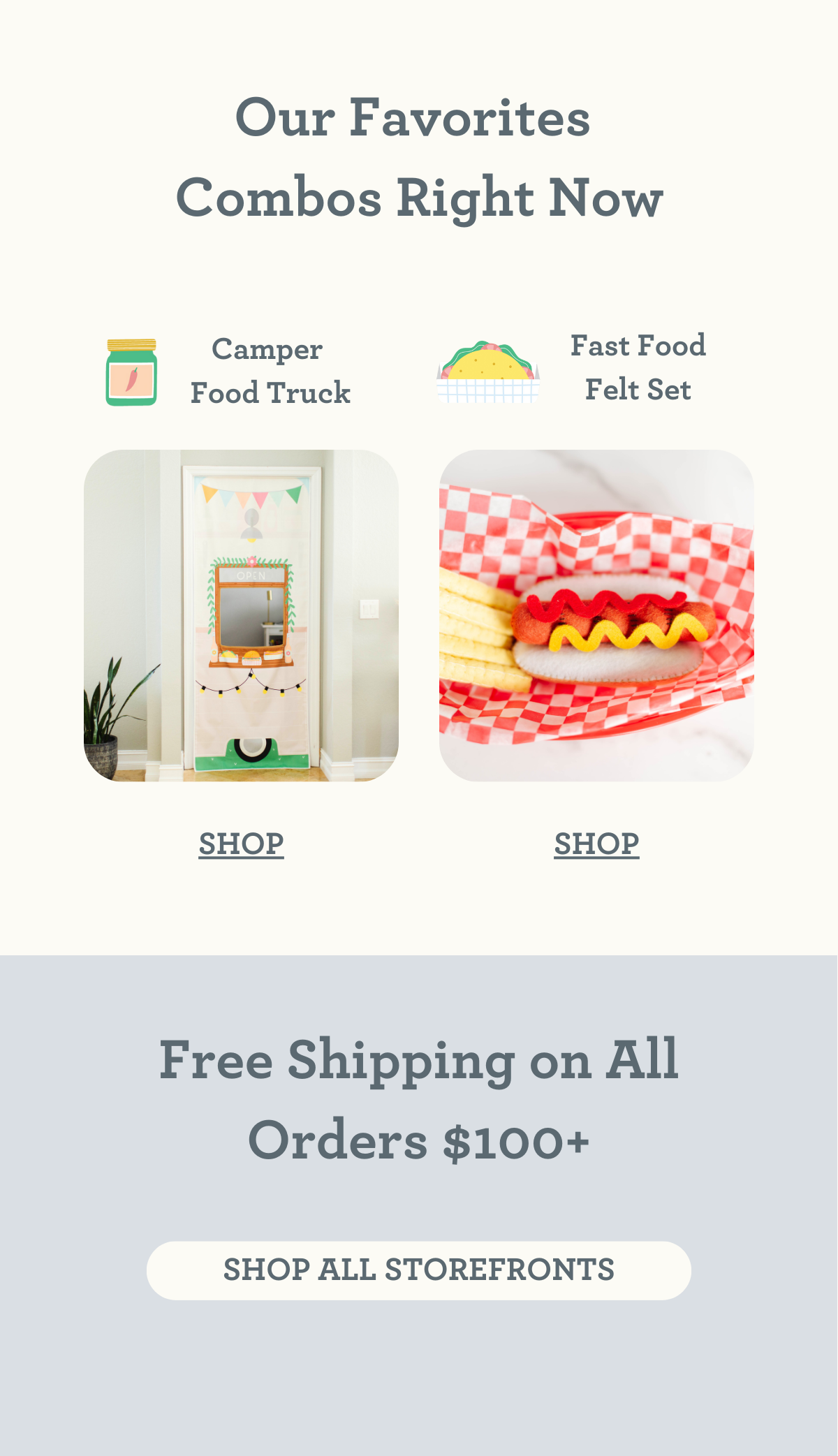
Task: Open the Fast Food Felt Set hot dog image
Action: tap(596, 615)
